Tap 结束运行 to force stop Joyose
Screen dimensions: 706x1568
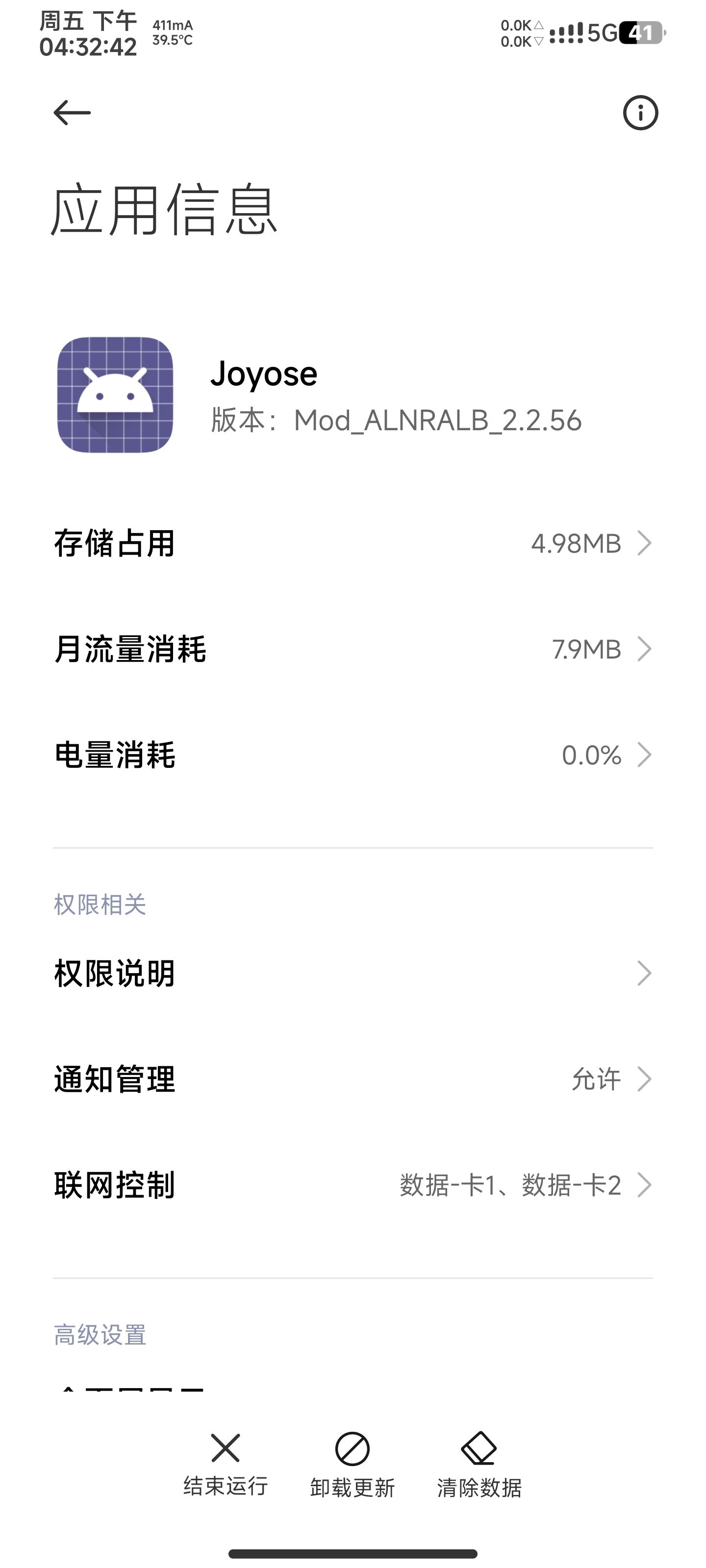click(226, 1463)
